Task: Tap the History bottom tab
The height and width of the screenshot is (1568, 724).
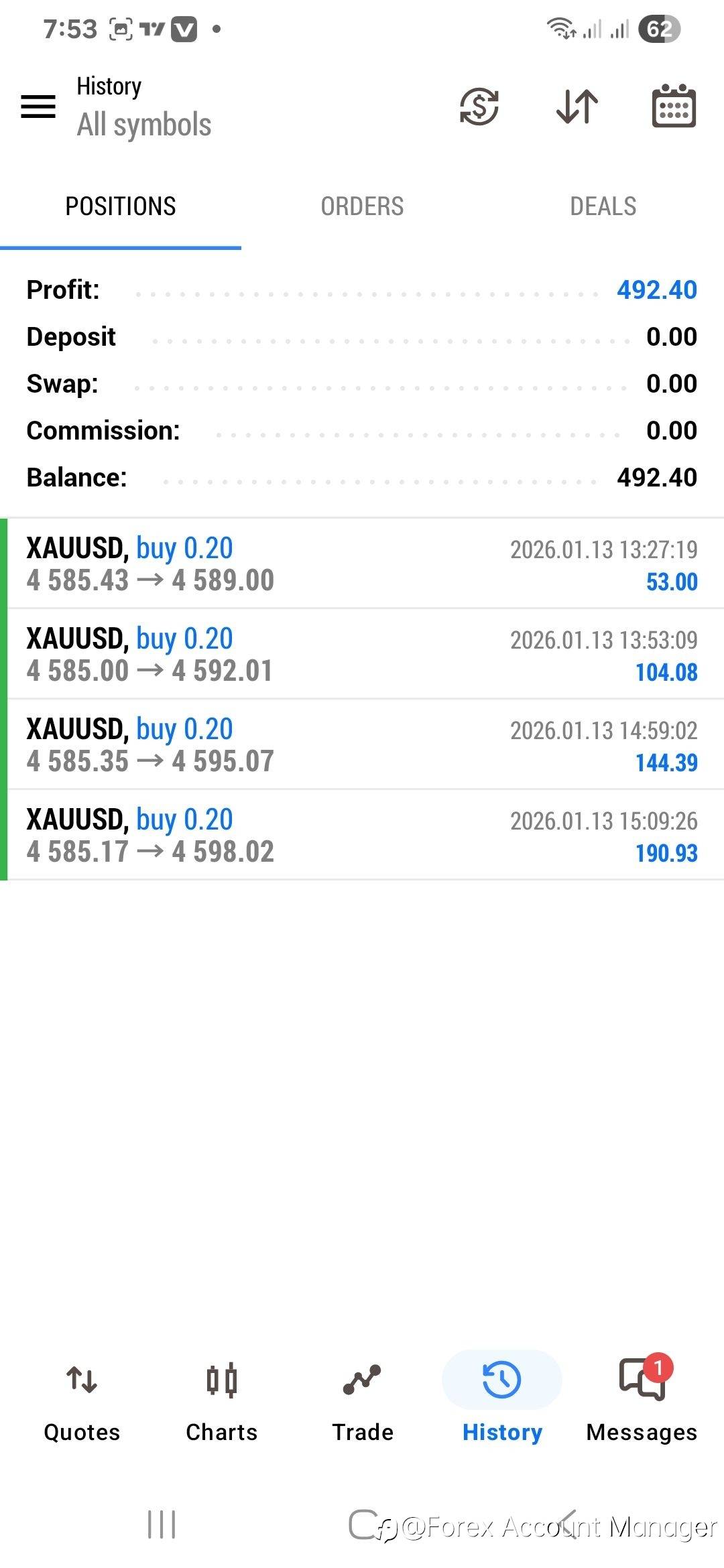Action: 502,1399
